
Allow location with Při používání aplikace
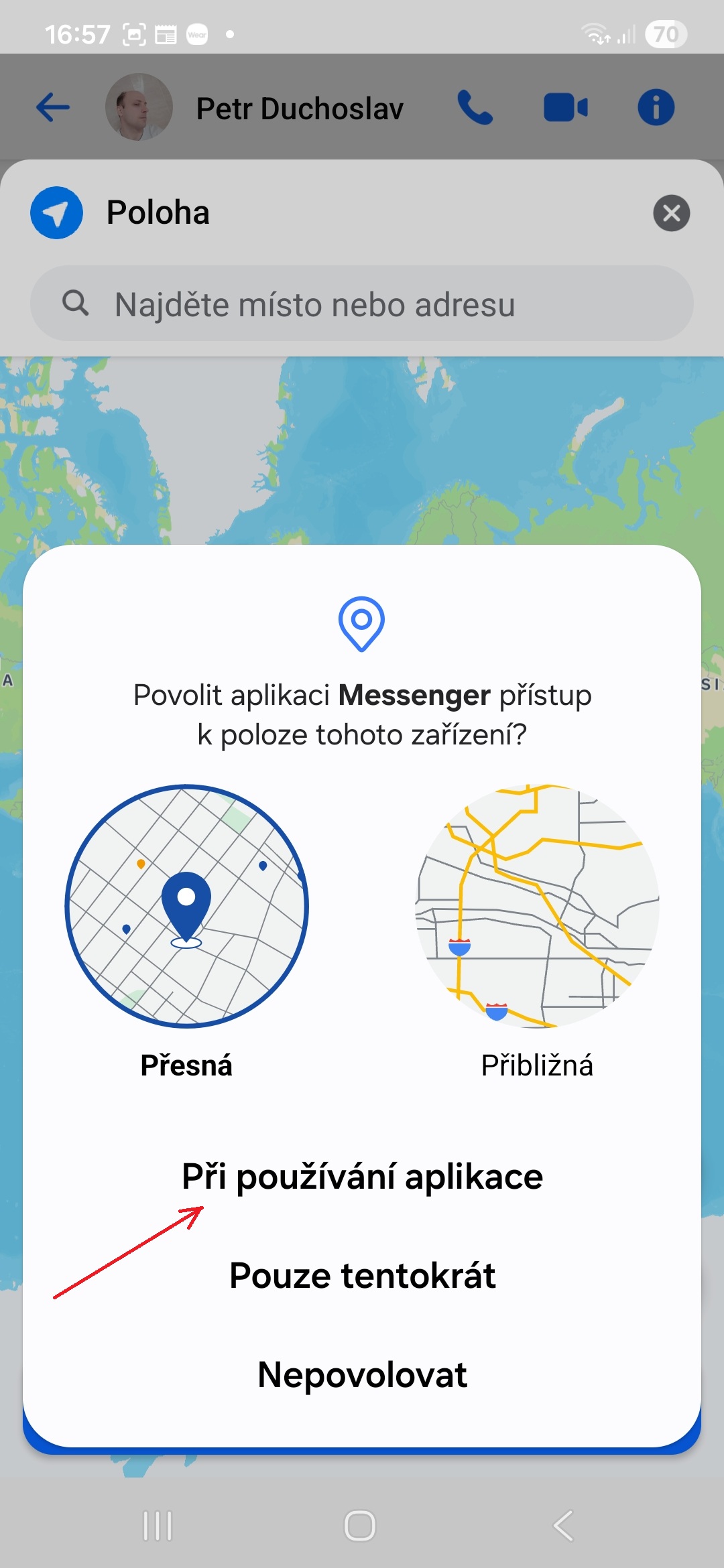(362, 1177)
